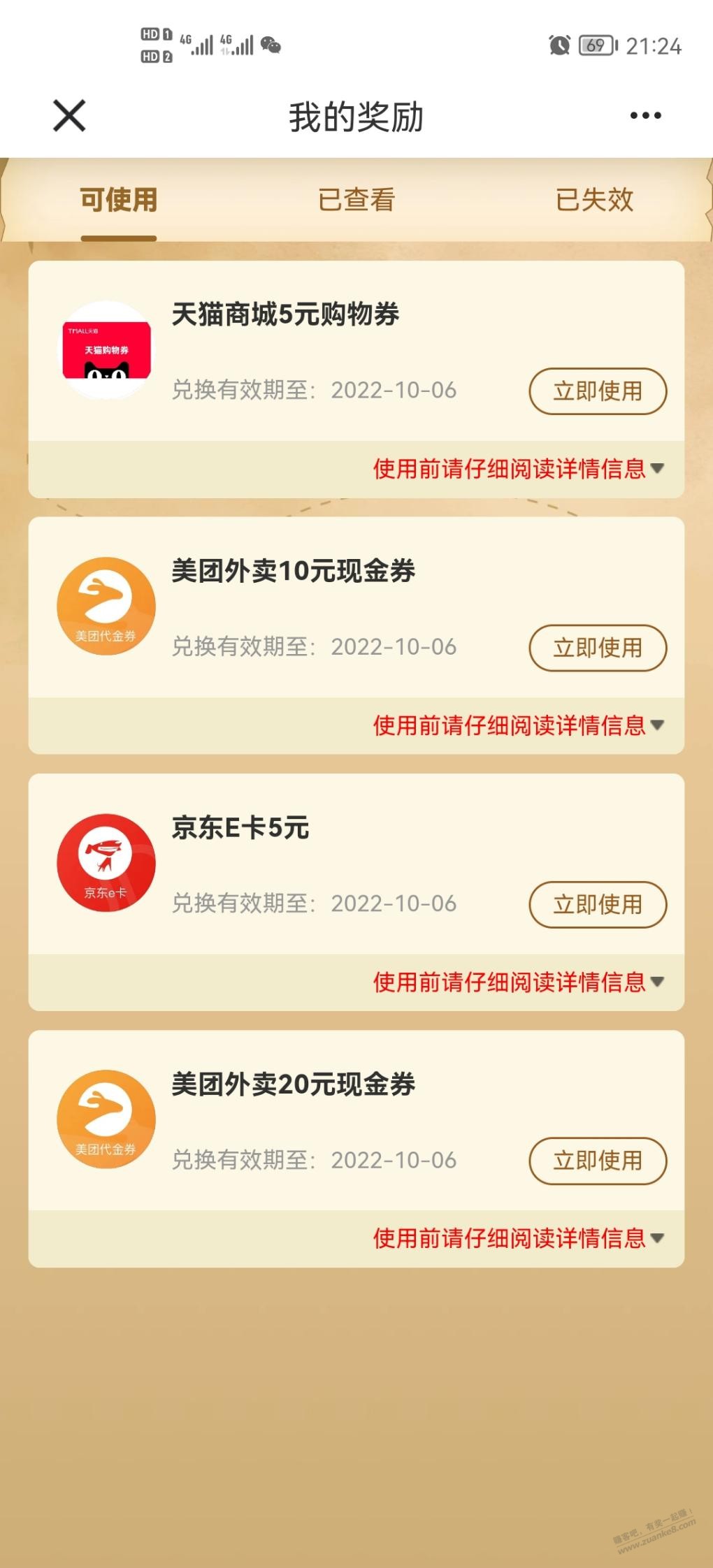The height and width of the screenshot is (1568, 713).
Task: Use the 美团外卖20元现金券 now
Action: (x=598, y=1161)
